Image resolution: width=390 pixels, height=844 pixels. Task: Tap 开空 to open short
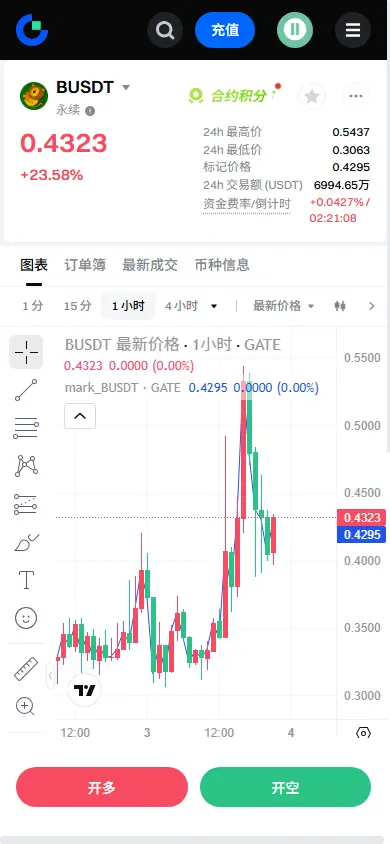coord(286,787)
